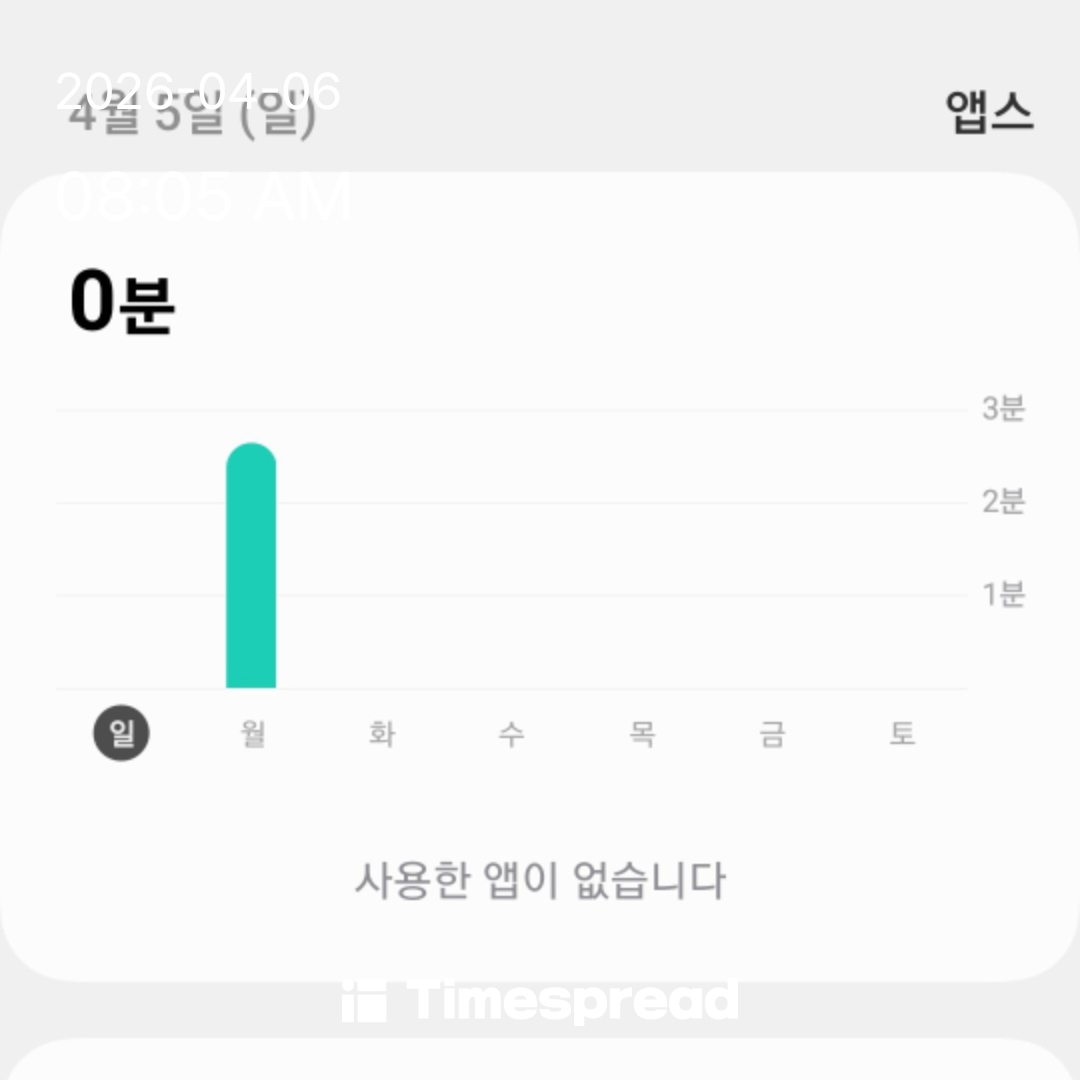1080x1080 pixels.
Task: Open the 앱스 category selector
Action: click(x=988, y=111)
